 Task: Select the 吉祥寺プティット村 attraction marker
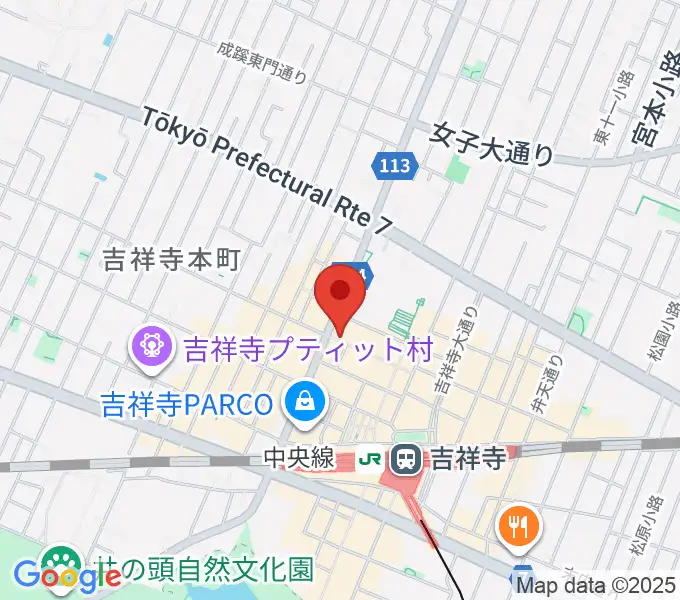click(153, 348)
